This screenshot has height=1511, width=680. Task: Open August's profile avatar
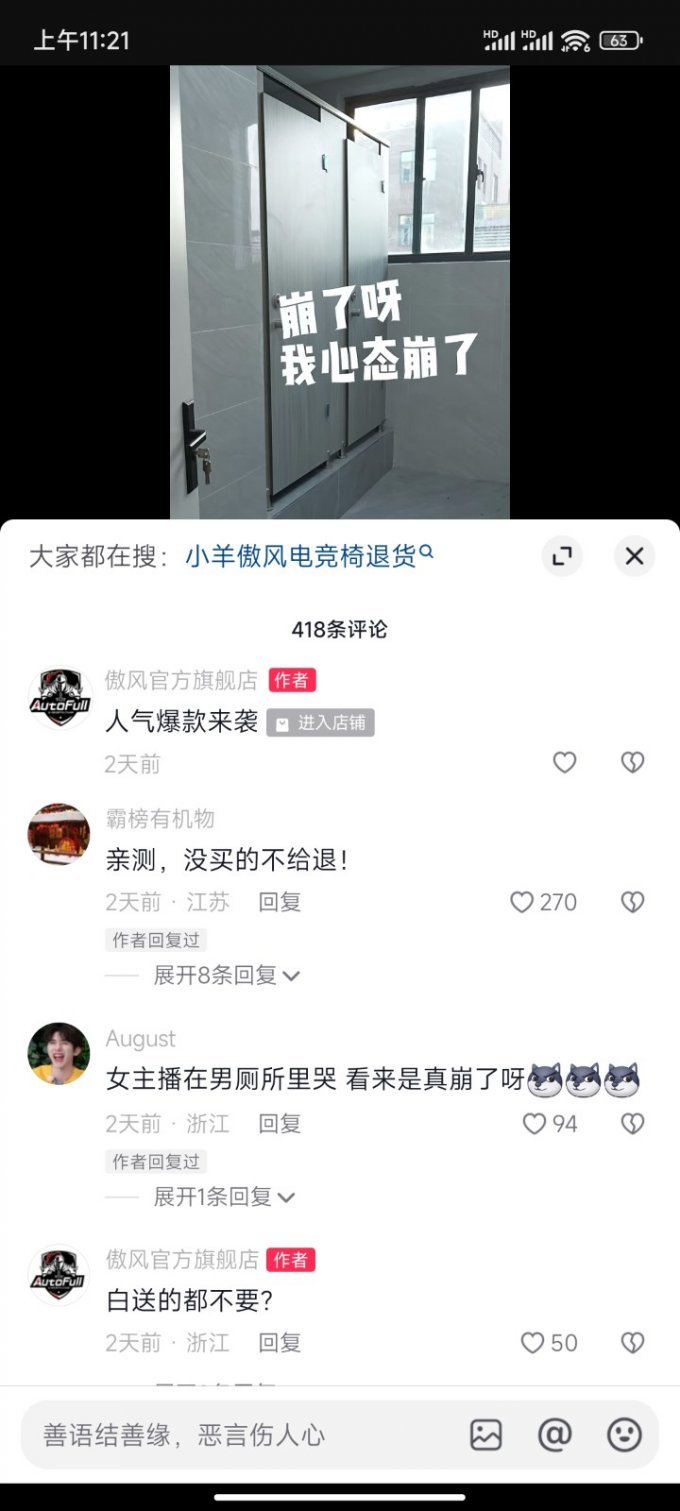click(x=59, y=1053)
